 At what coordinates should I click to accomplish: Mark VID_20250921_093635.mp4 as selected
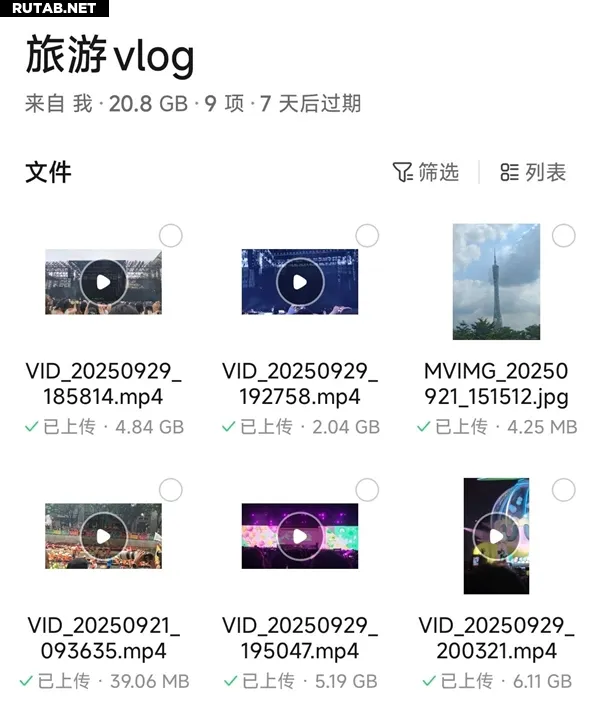point(171,490)
